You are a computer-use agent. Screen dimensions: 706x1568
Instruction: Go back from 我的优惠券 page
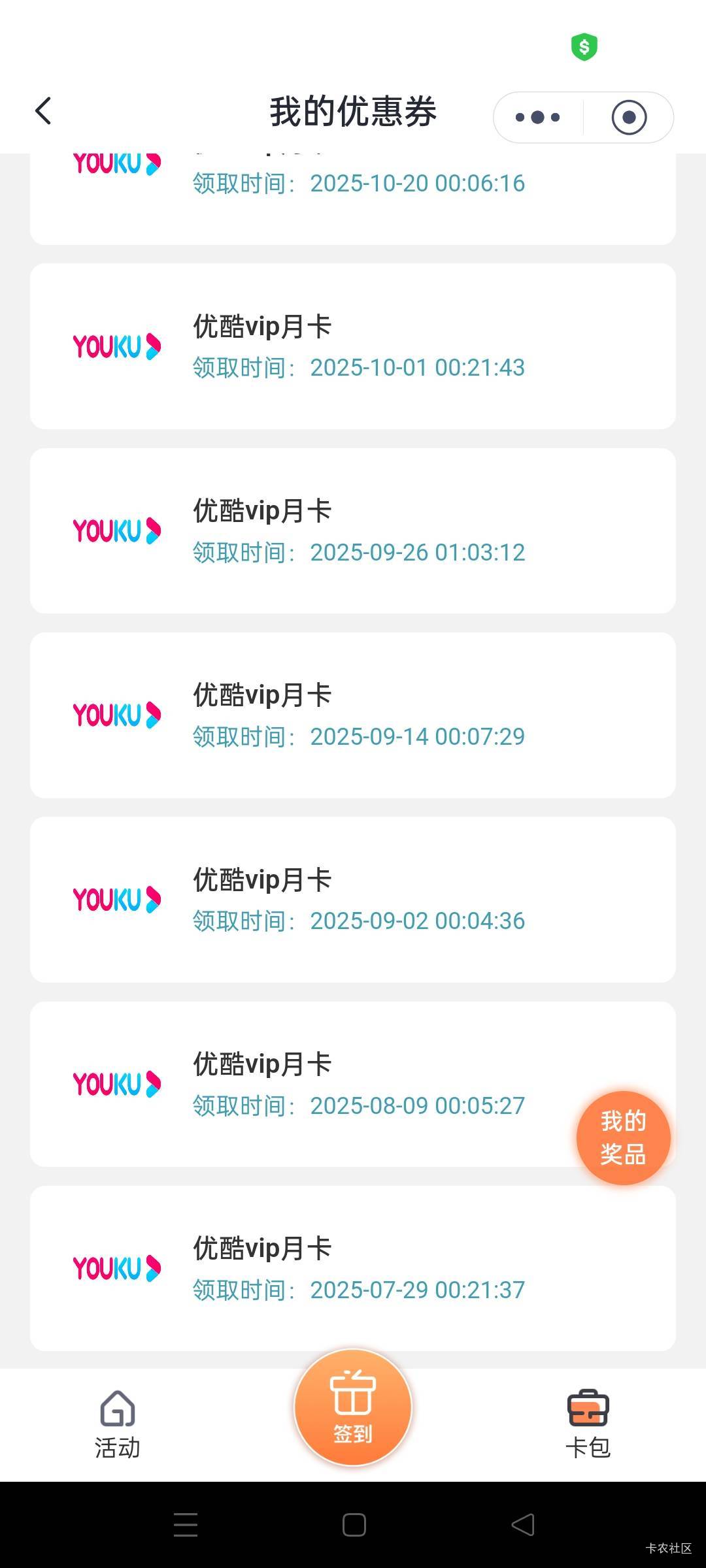click(43, 111)
